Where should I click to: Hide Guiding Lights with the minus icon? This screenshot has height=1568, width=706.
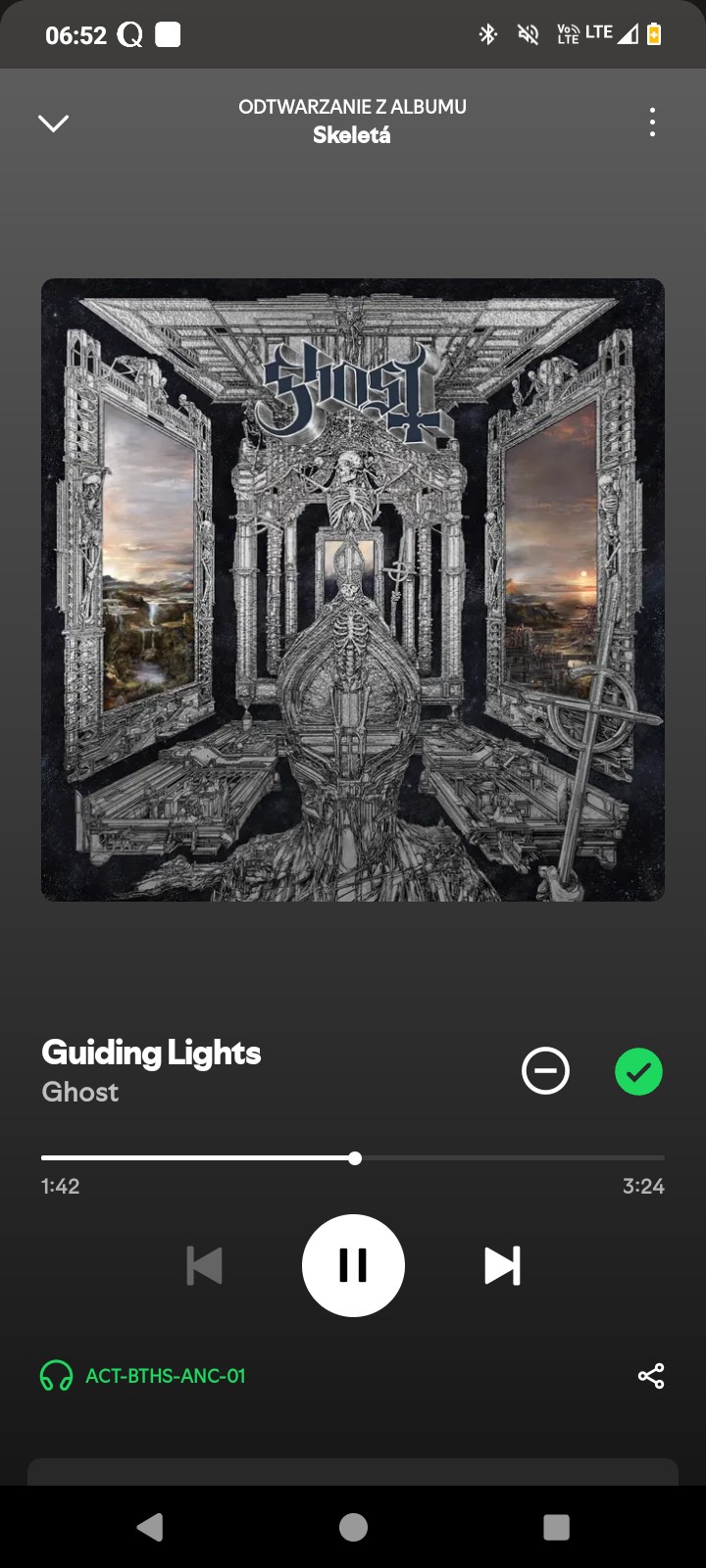[x=545, y=1070]
